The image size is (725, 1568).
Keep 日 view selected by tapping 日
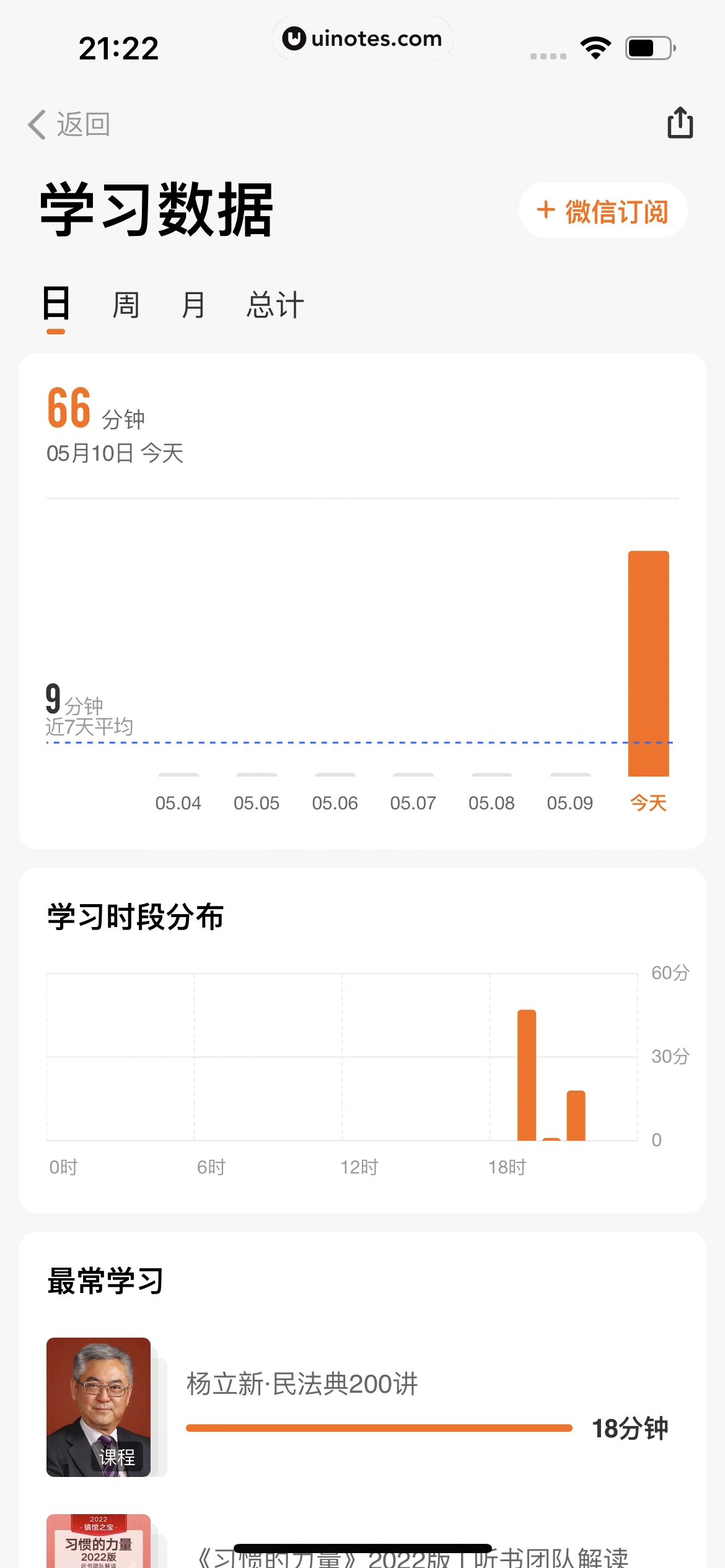(56, 305)
